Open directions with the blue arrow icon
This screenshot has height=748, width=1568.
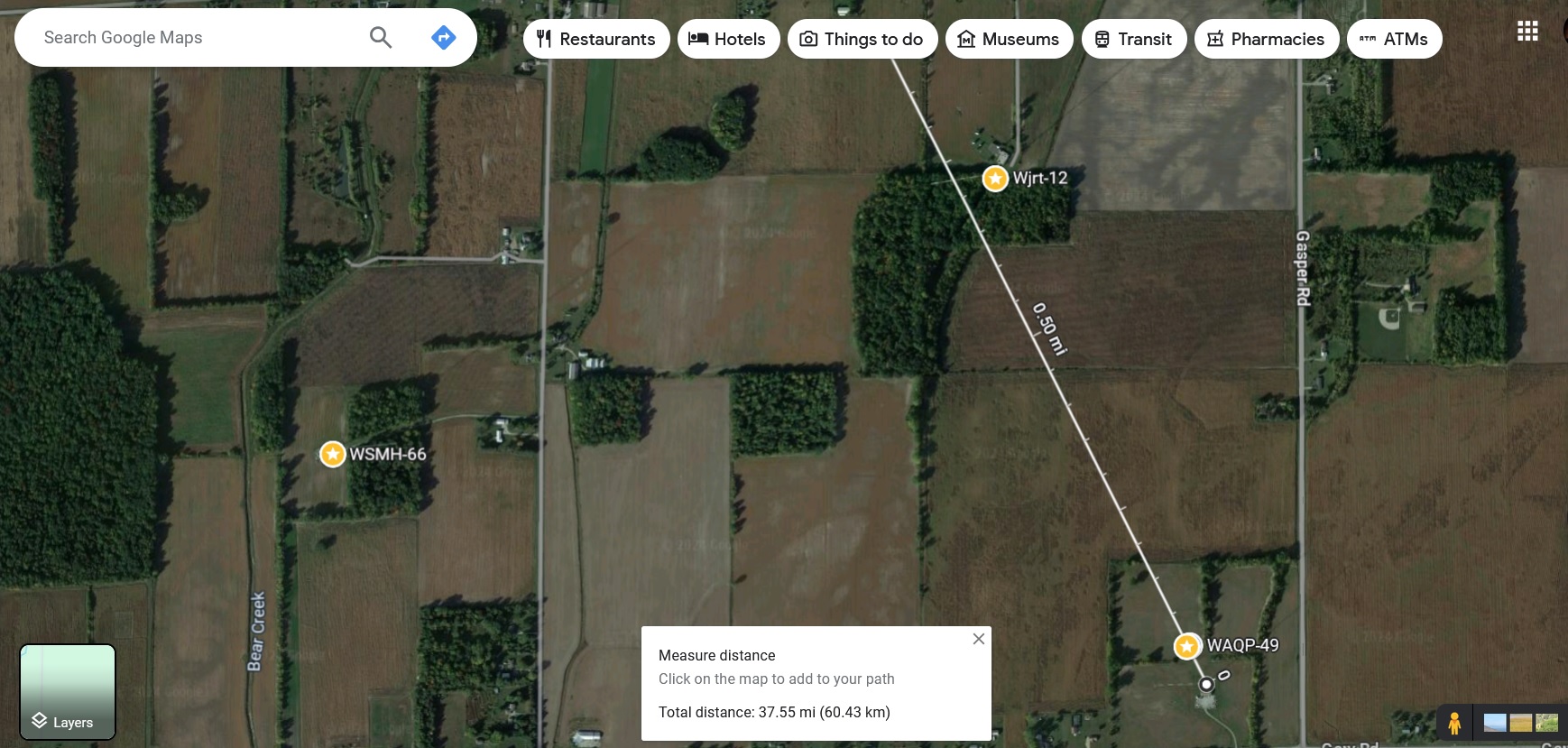(443, 38)
